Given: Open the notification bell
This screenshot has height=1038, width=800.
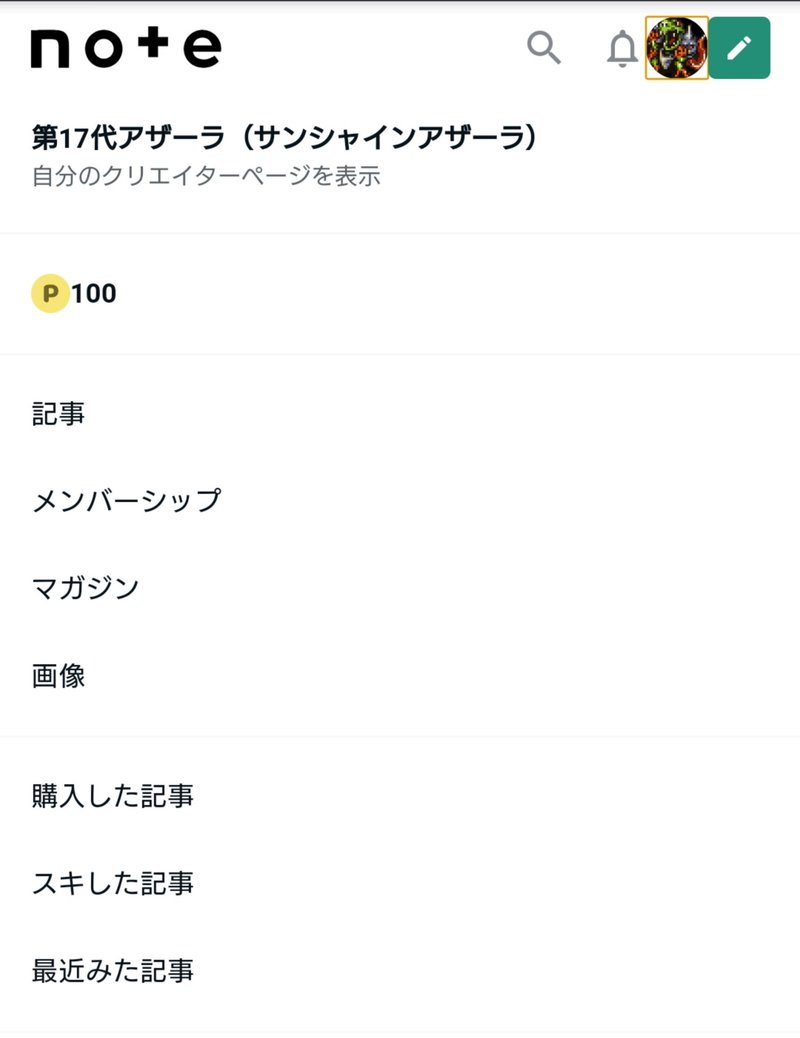Looking at the screenshot, I should (621, 48).
